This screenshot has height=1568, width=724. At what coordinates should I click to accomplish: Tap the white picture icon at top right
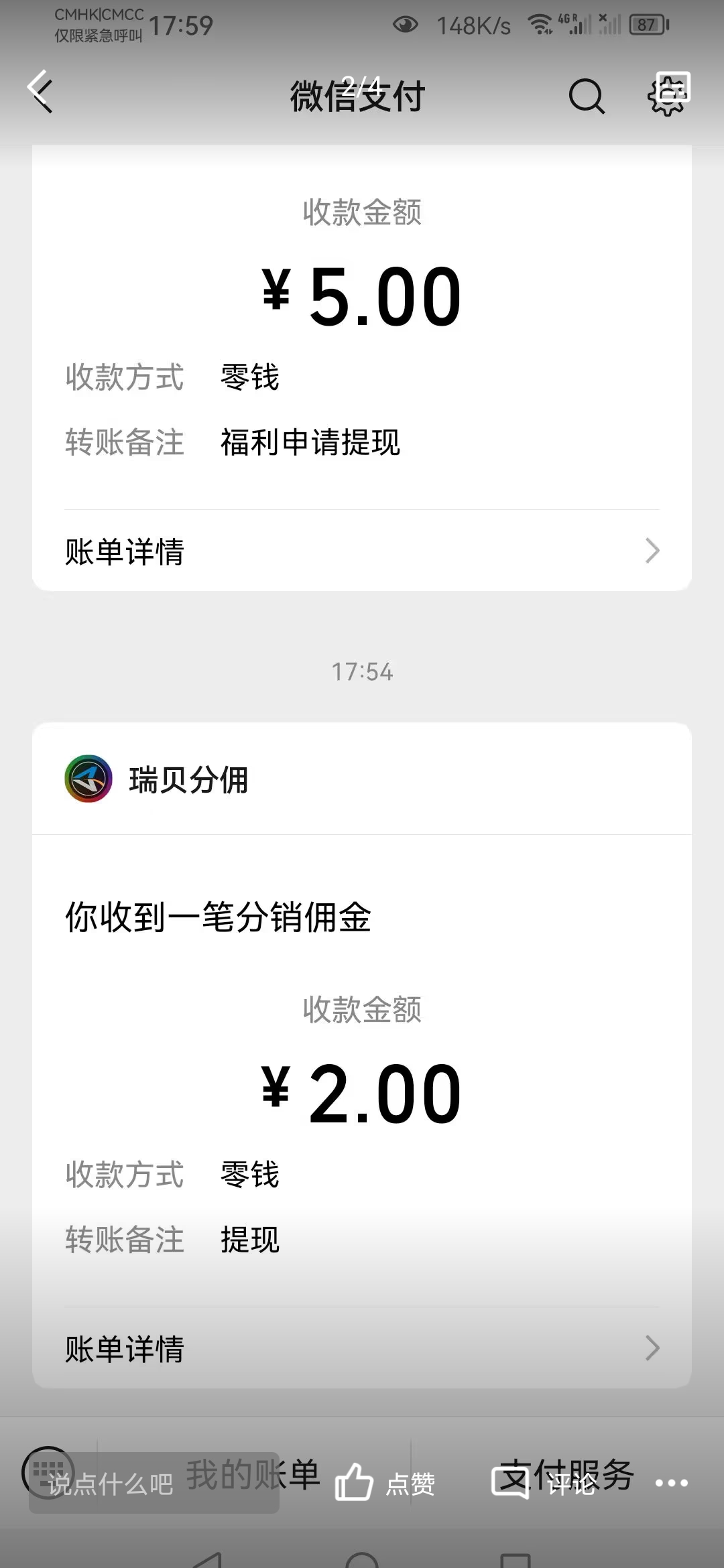pyautogui.click(x=672, y=87)
